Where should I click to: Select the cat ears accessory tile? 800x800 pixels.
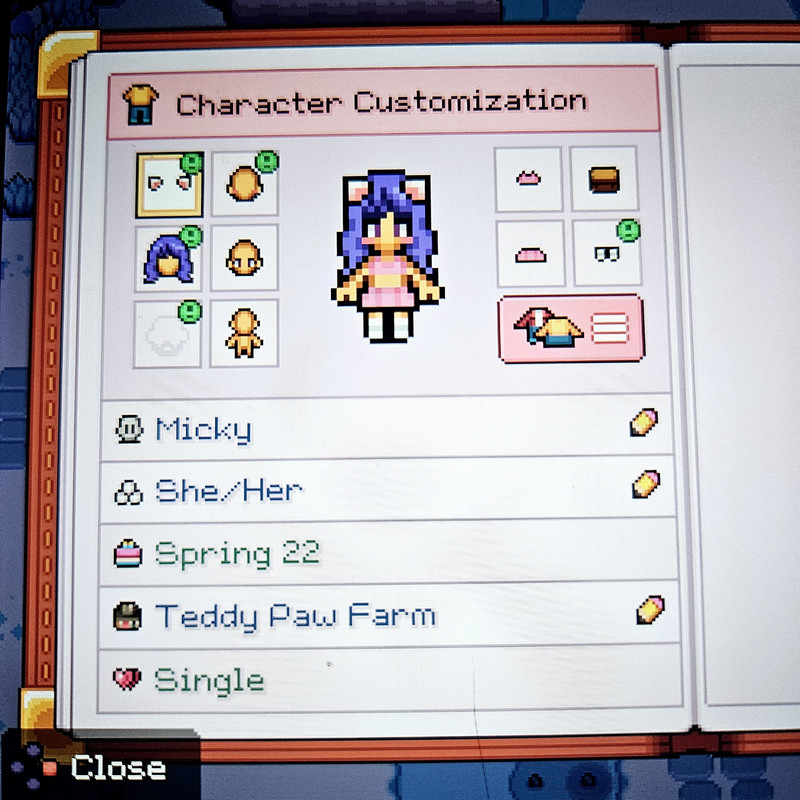coord(169,184)
